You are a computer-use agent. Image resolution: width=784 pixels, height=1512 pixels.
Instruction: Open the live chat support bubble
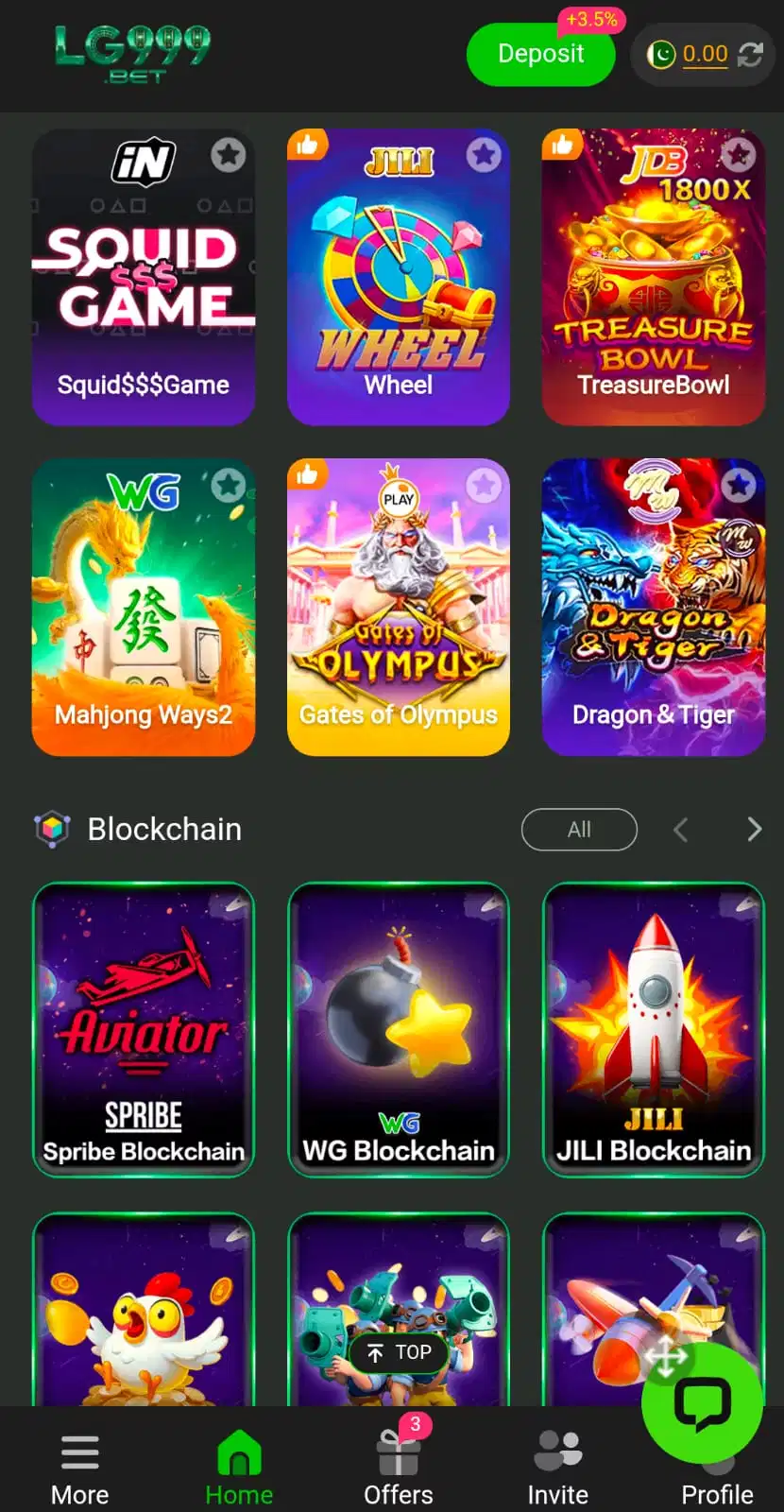click(703, 1404)
